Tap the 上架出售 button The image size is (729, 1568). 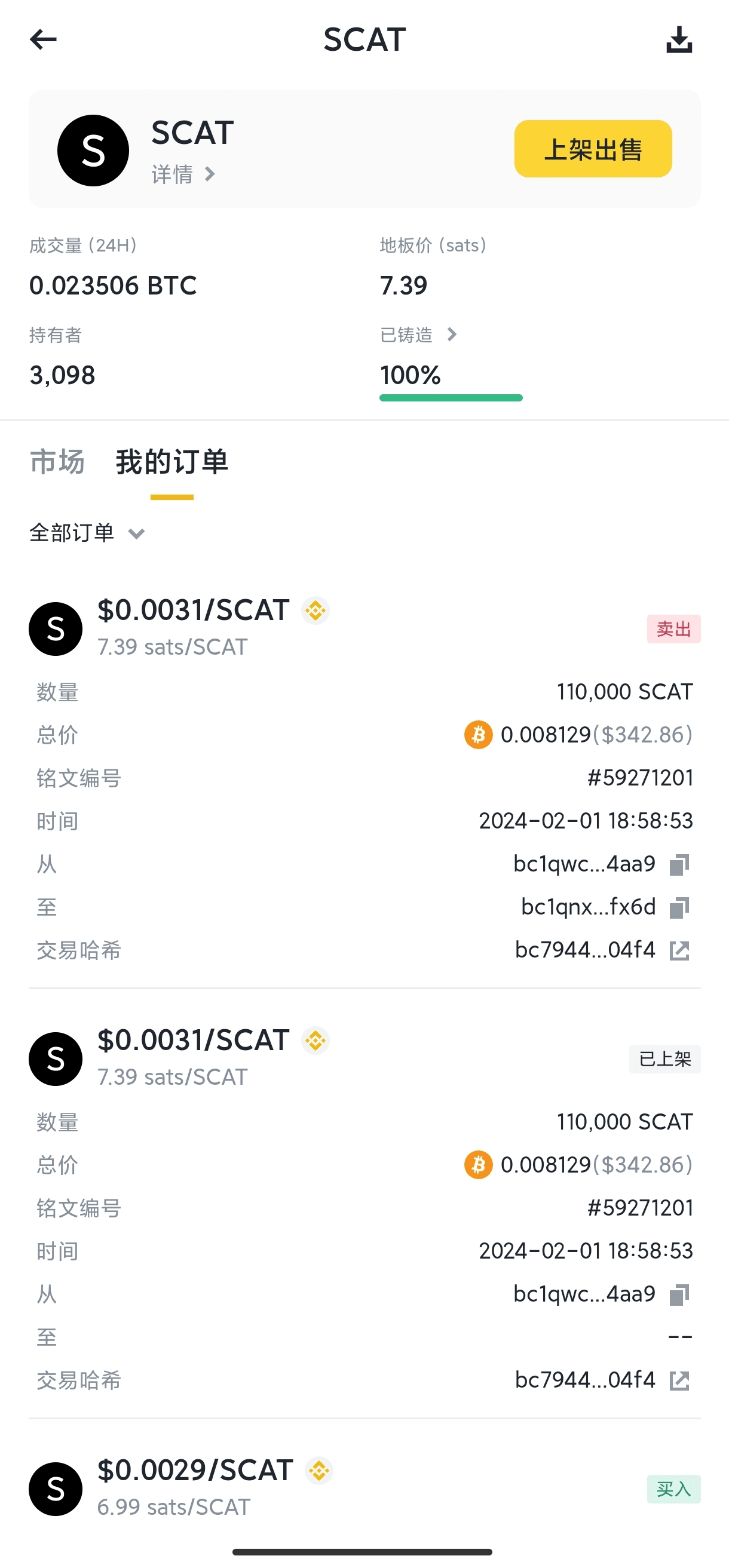(593, 149)
